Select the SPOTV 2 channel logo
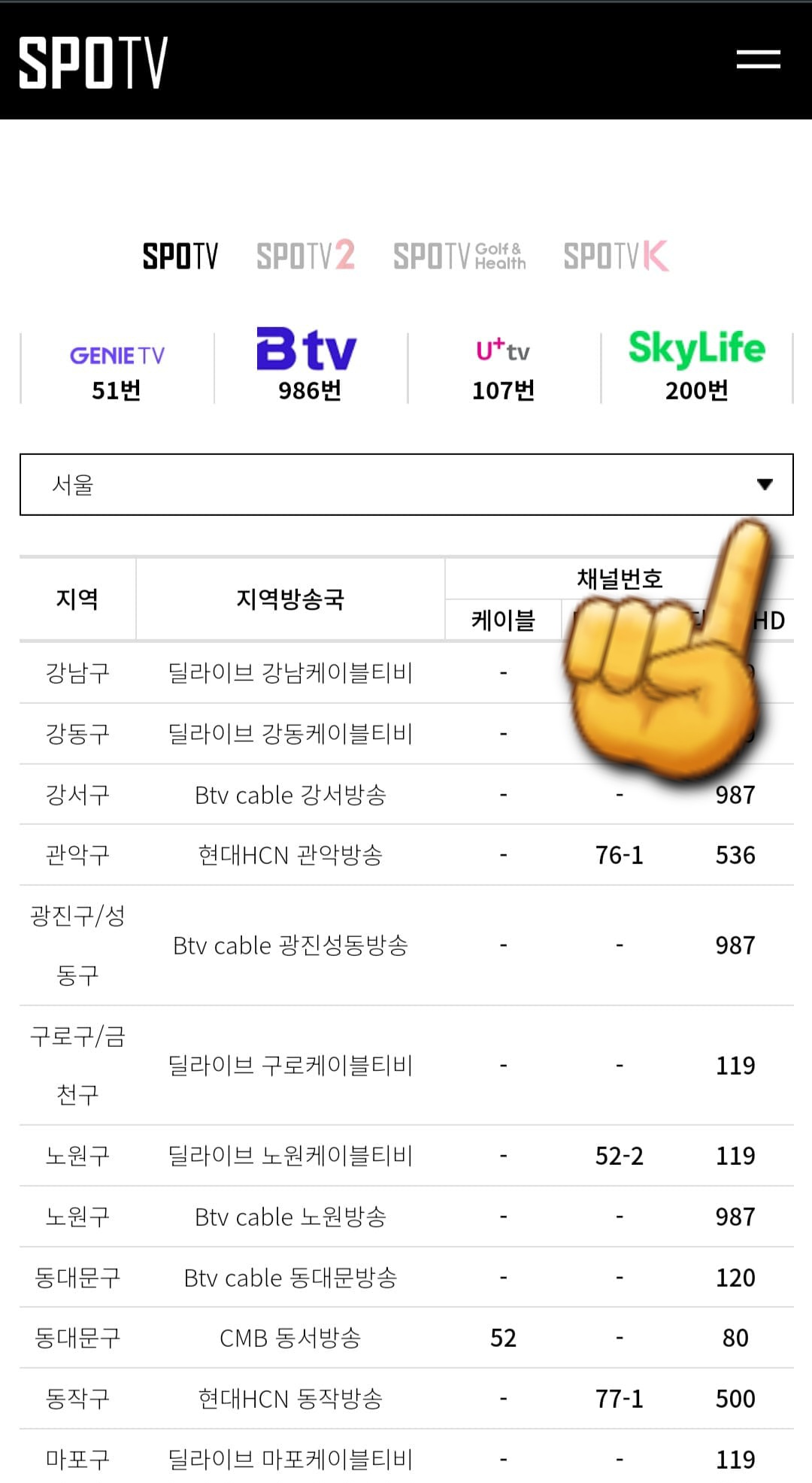The width and height of the screenshot is (812, 1483). point(307,256)
